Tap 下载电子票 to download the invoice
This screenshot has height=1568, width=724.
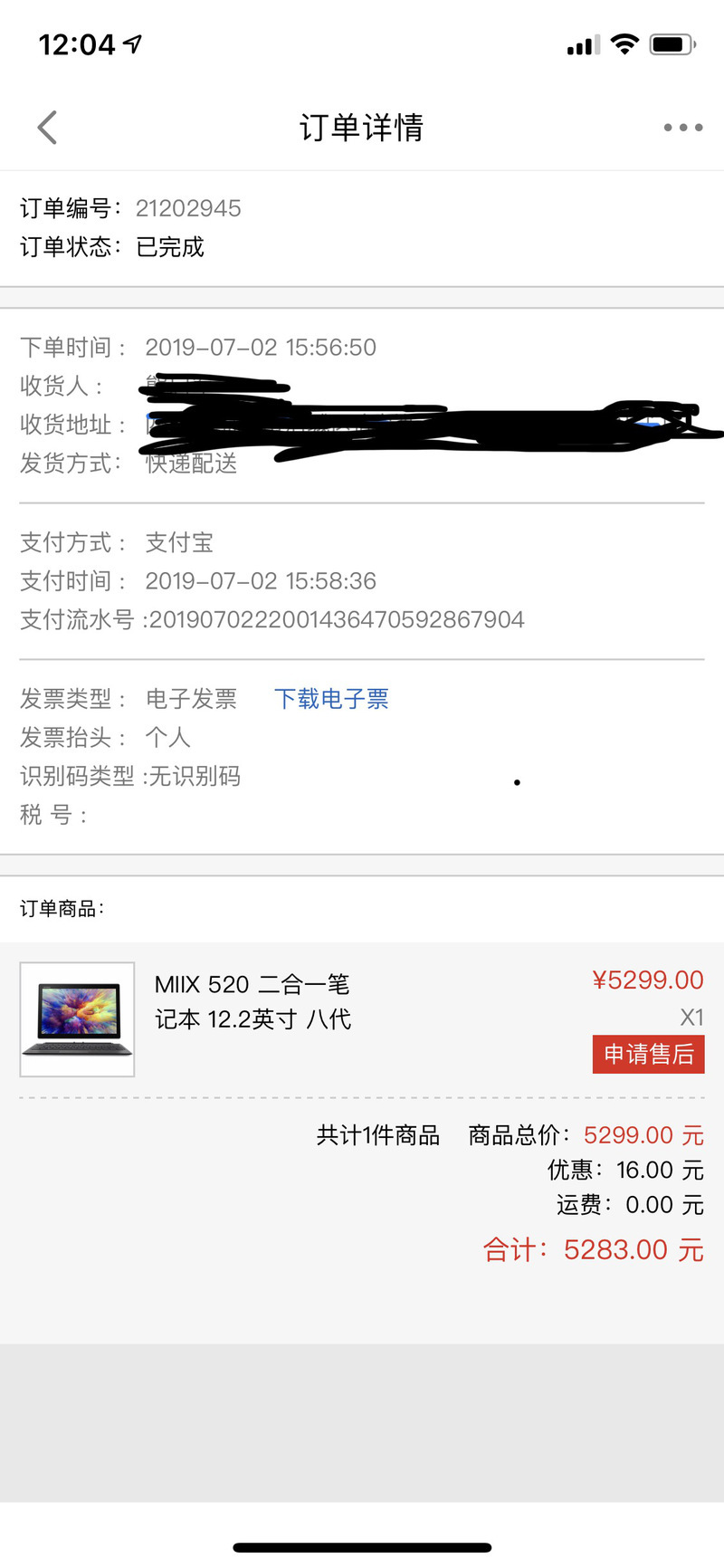331,699
